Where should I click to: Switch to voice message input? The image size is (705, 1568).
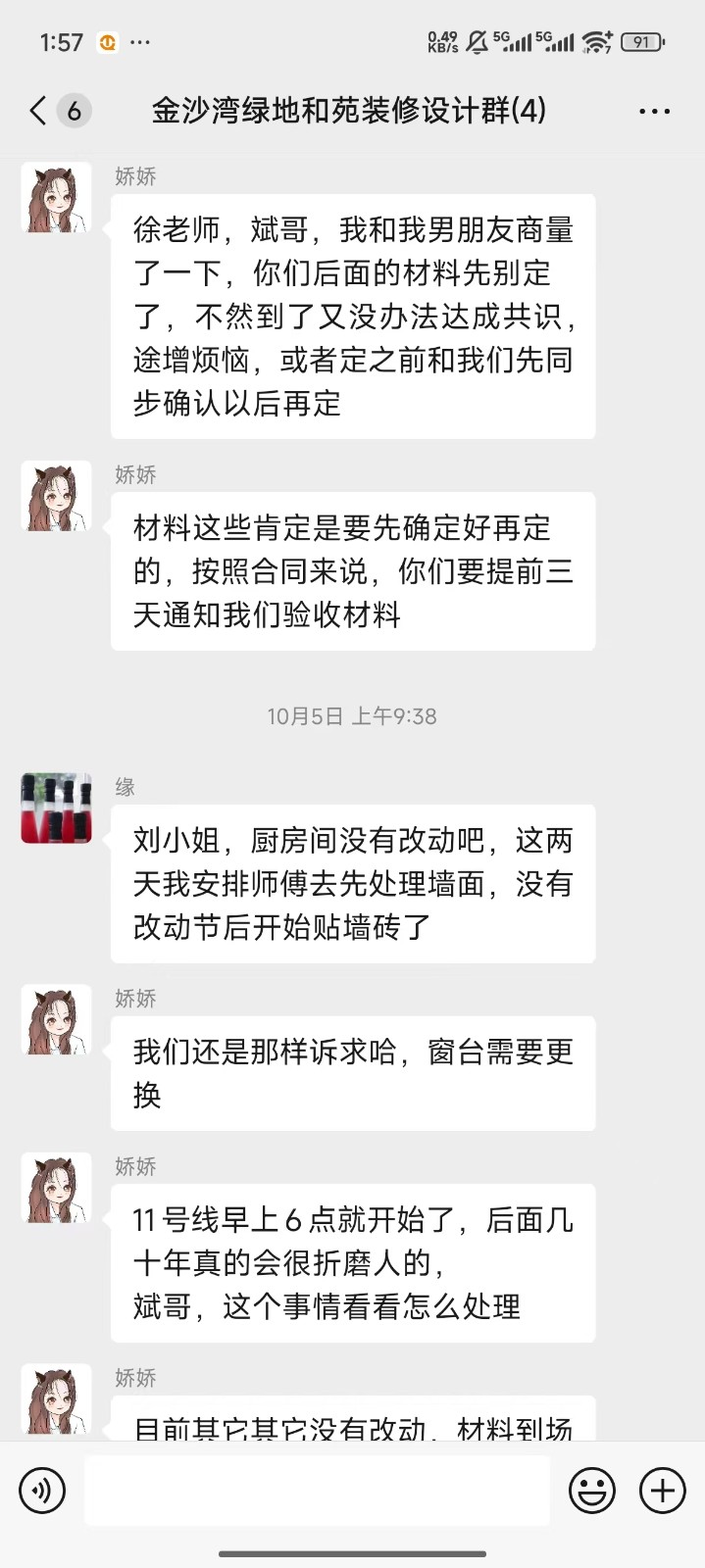(x=42, y=1491)
